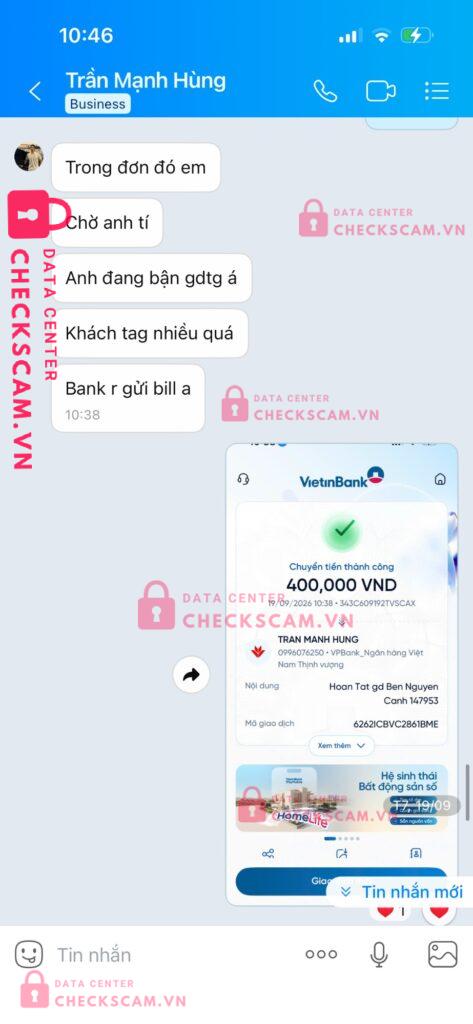Open more attachment options
Viewport: 473px width, 1024px height.
pos(321,954)
